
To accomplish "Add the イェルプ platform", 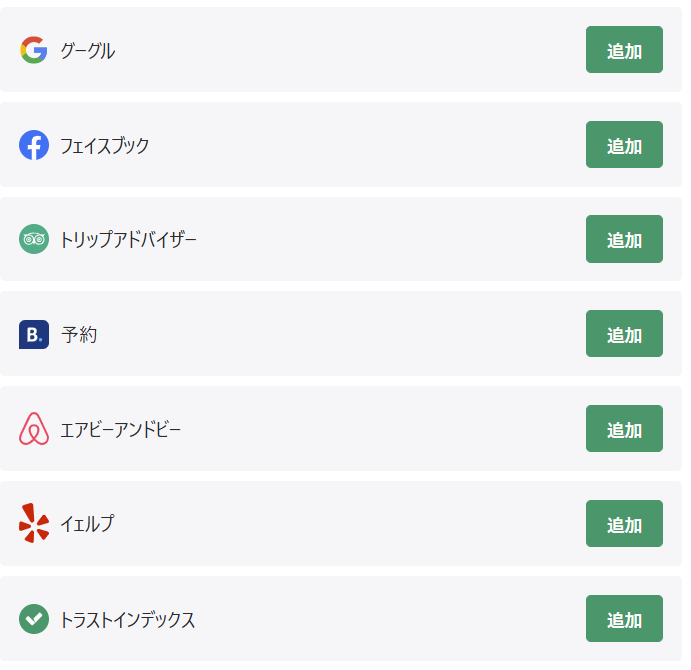I will 624,524.
